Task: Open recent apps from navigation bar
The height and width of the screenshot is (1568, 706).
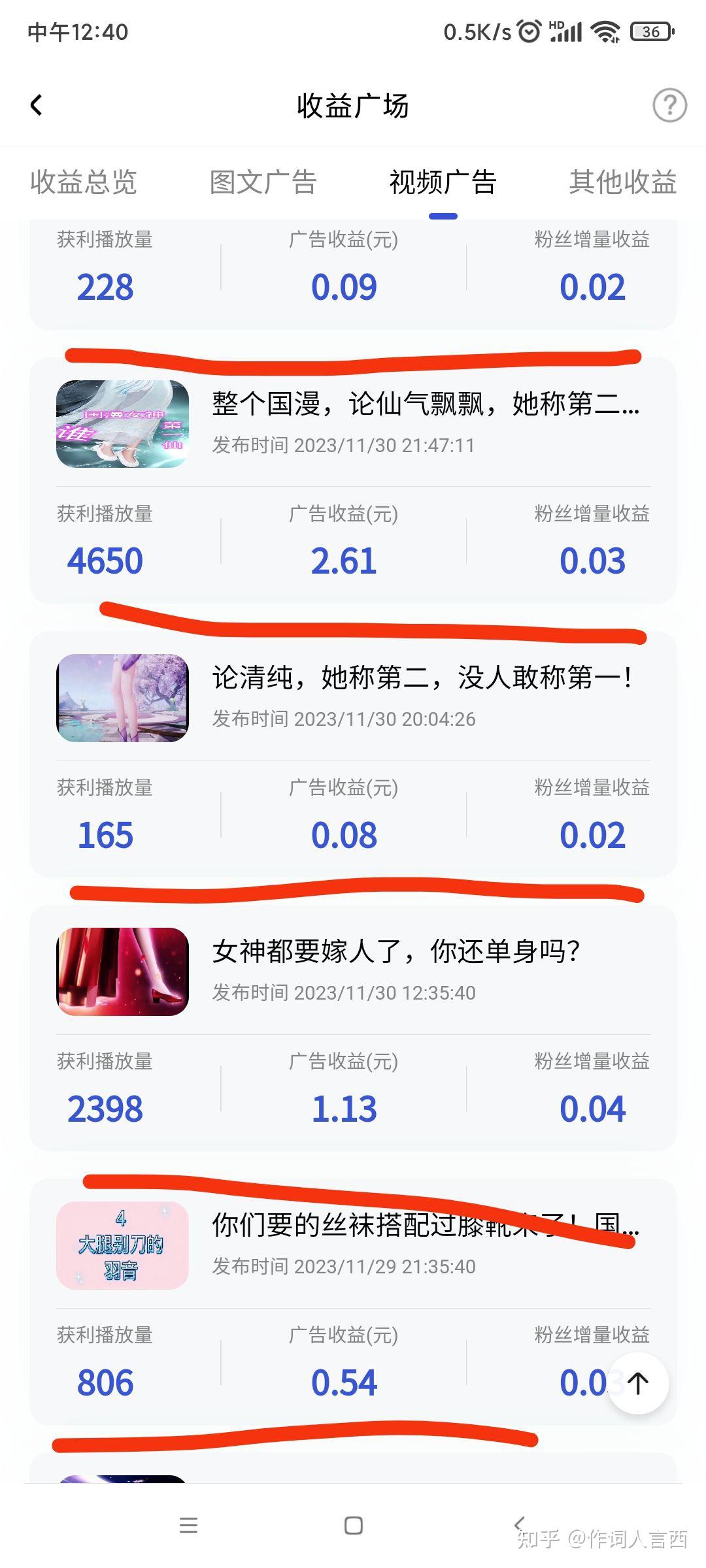Action: (188, 1526)
